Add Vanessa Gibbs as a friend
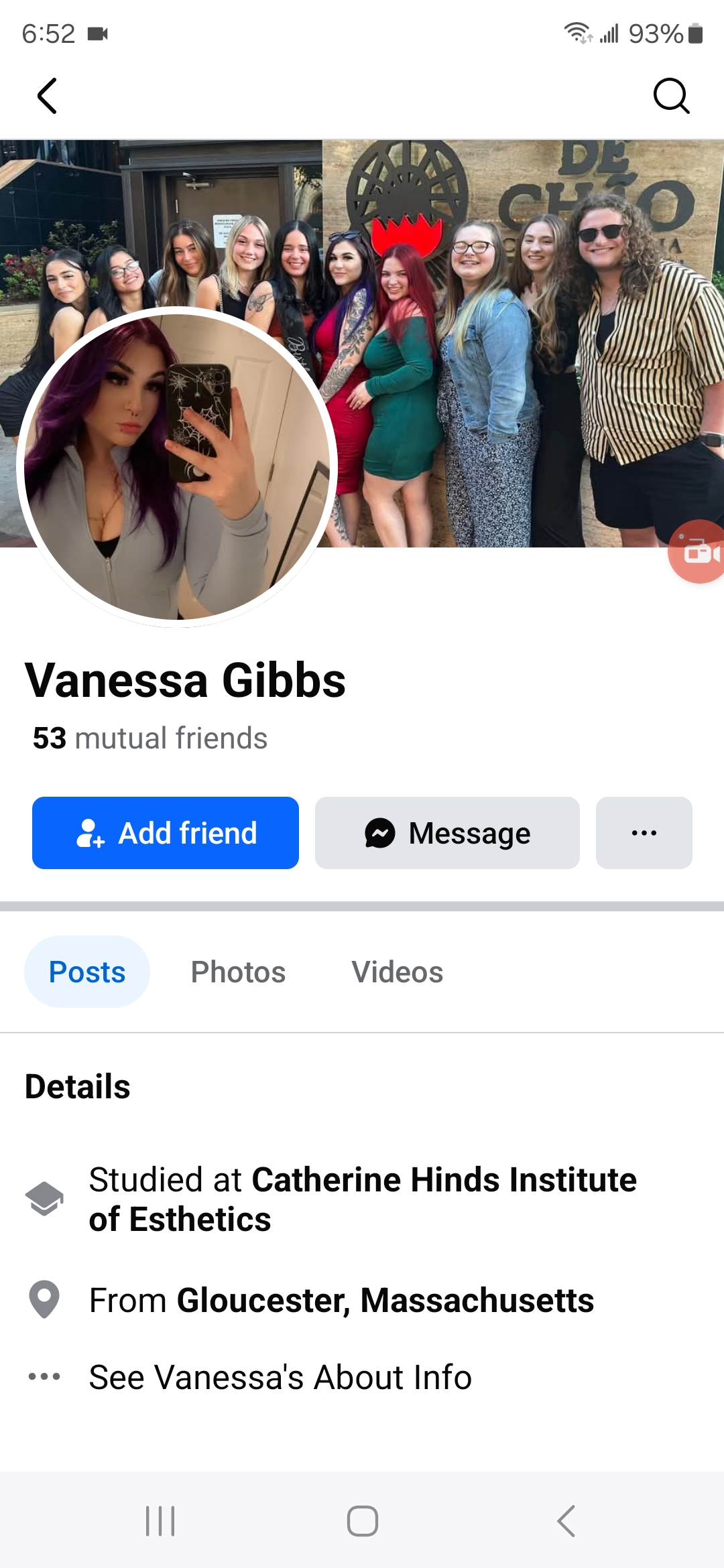This screenshot has height=1568, width=724. click(166, 833)
